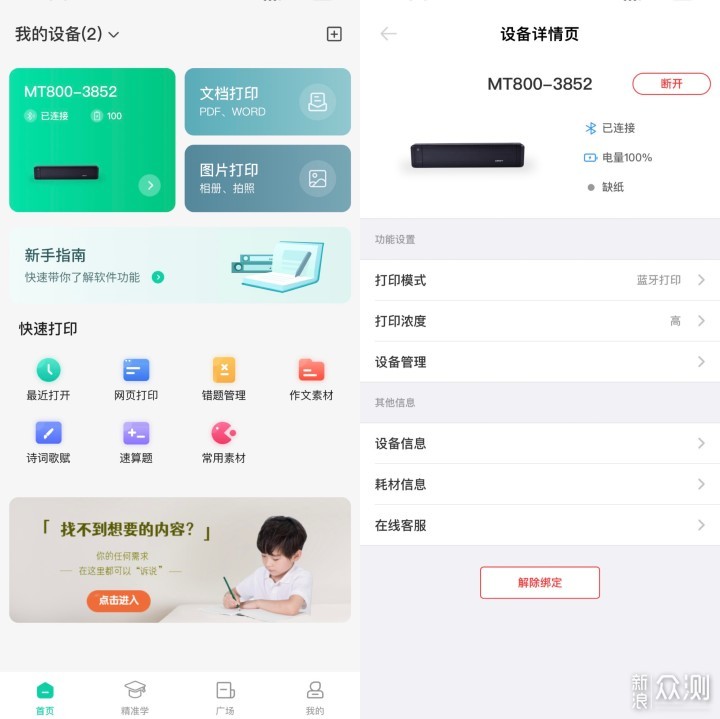The image size is (720, 719).
Task: Open 网页打印 web page printing
Action: pos(136,379)
